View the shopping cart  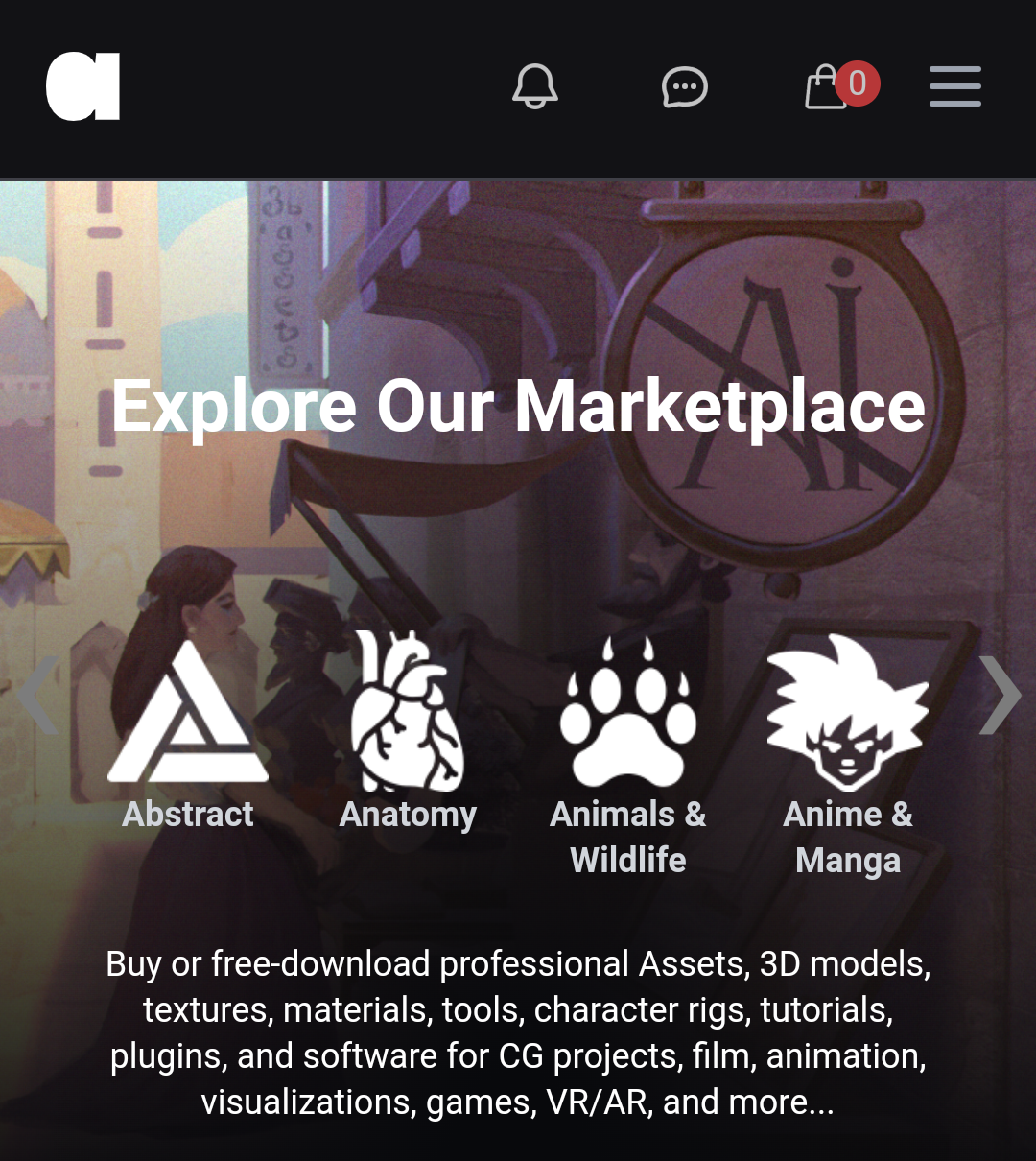[829, 87]
